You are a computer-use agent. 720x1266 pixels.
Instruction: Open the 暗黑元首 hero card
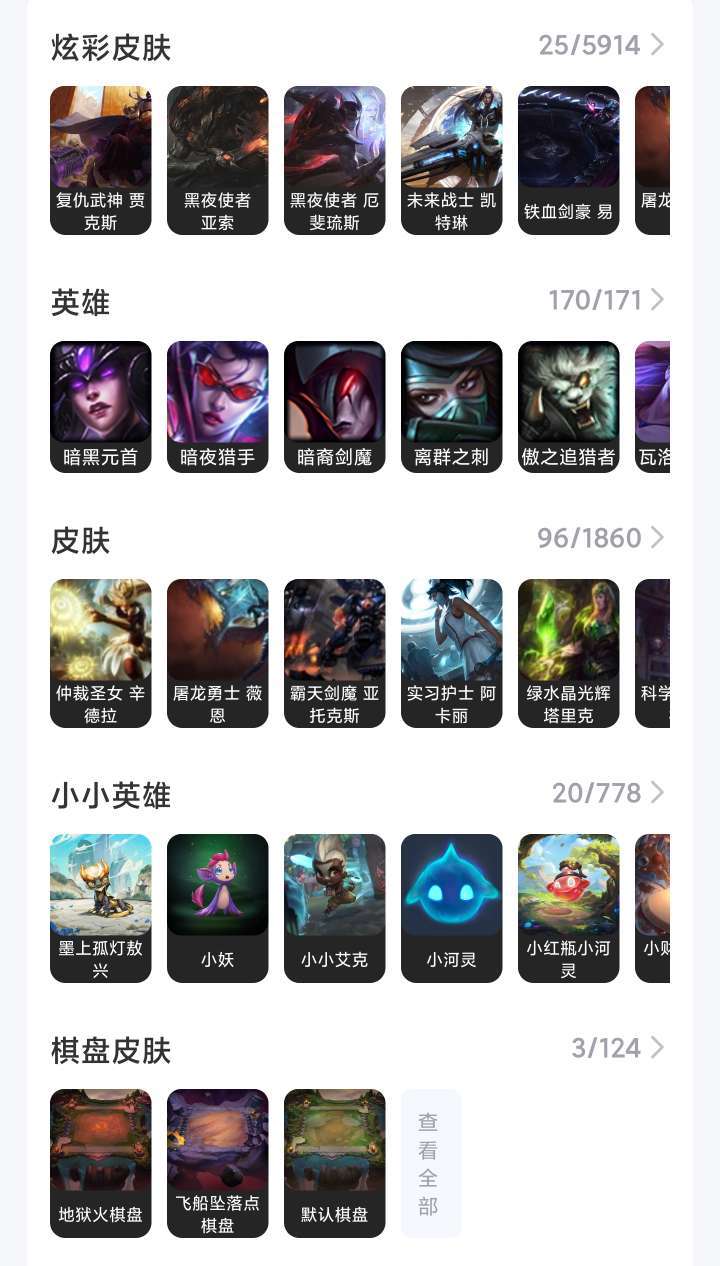tap(101, 406)
